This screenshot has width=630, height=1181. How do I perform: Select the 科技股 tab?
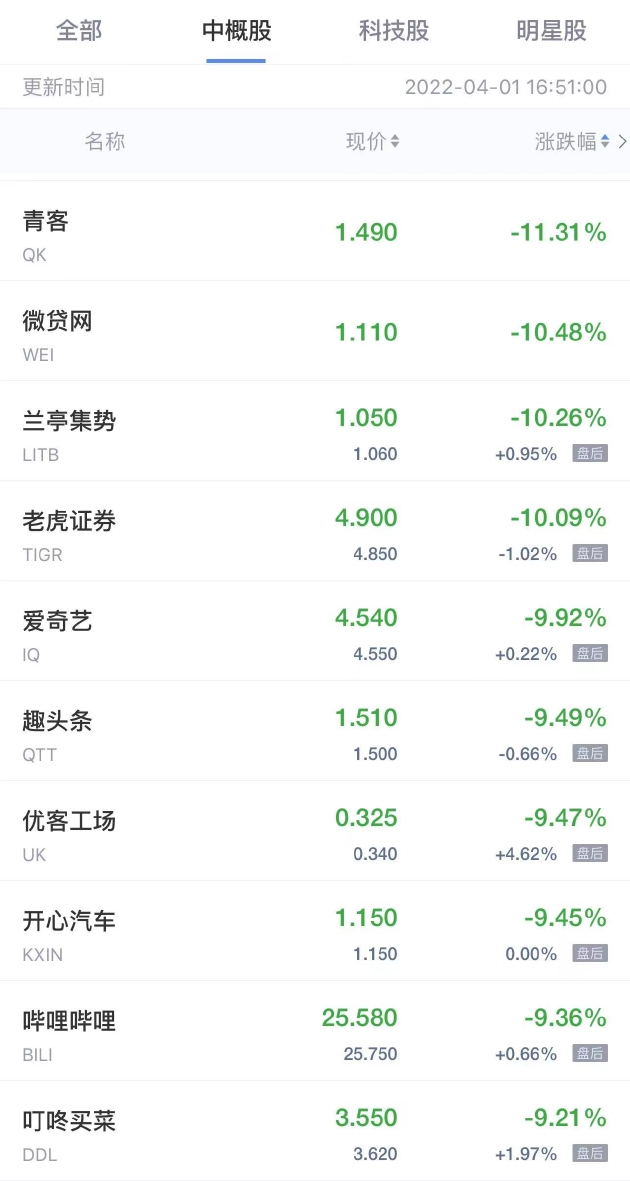coord(393,32)
